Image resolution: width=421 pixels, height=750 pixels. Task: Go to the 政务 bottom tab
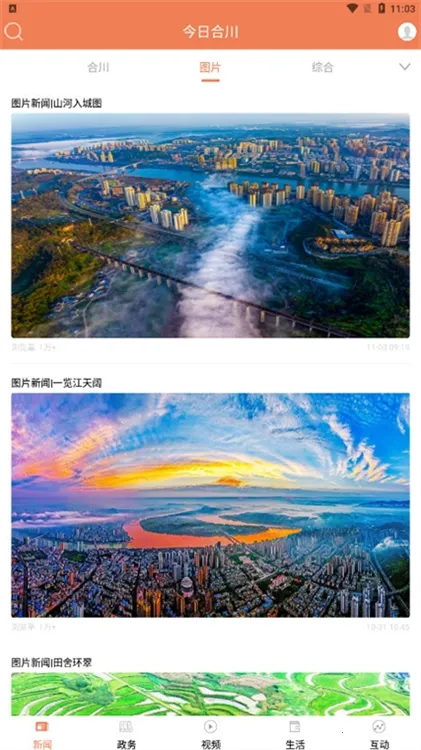(x=126, y=734)
